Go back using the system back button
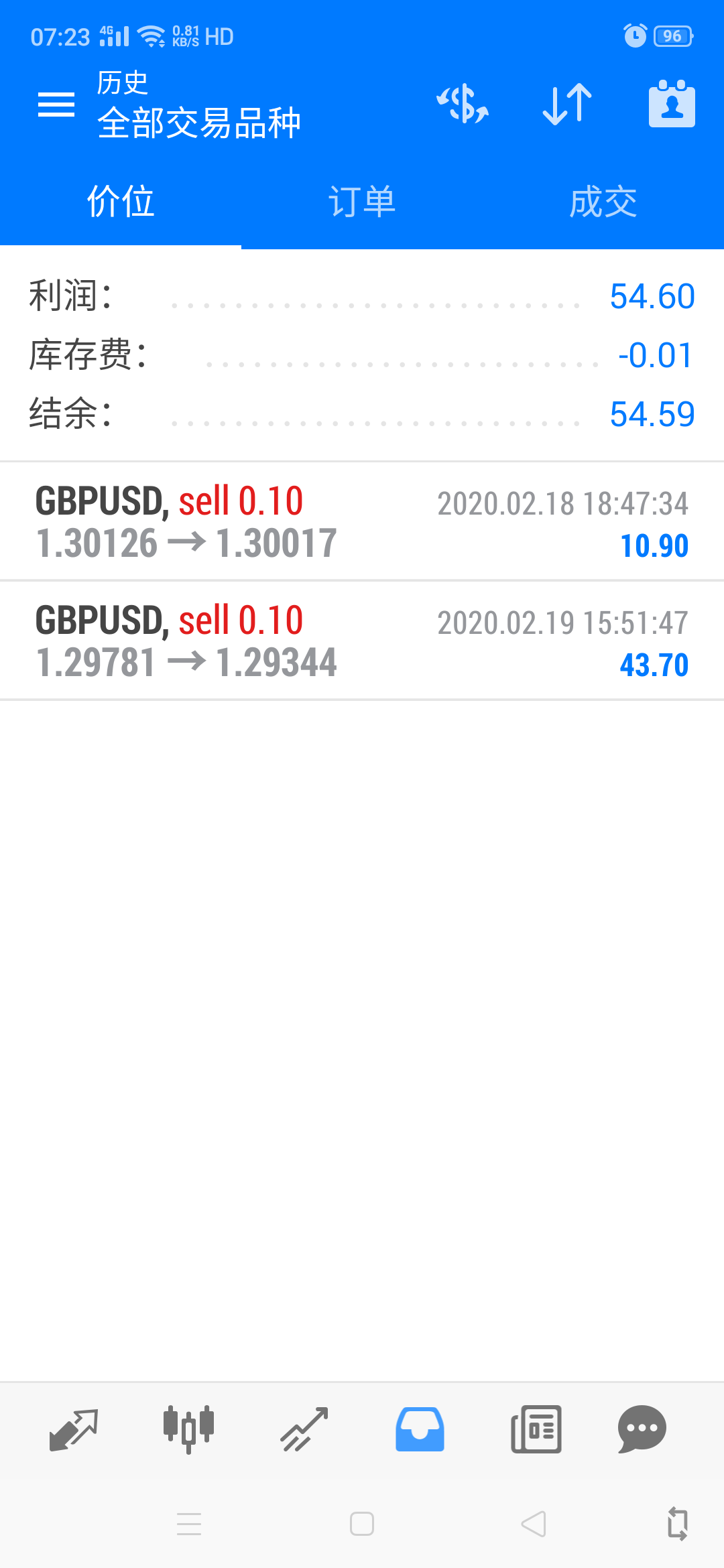This screenshot has height=1568, width=724. coord(534,1524)
